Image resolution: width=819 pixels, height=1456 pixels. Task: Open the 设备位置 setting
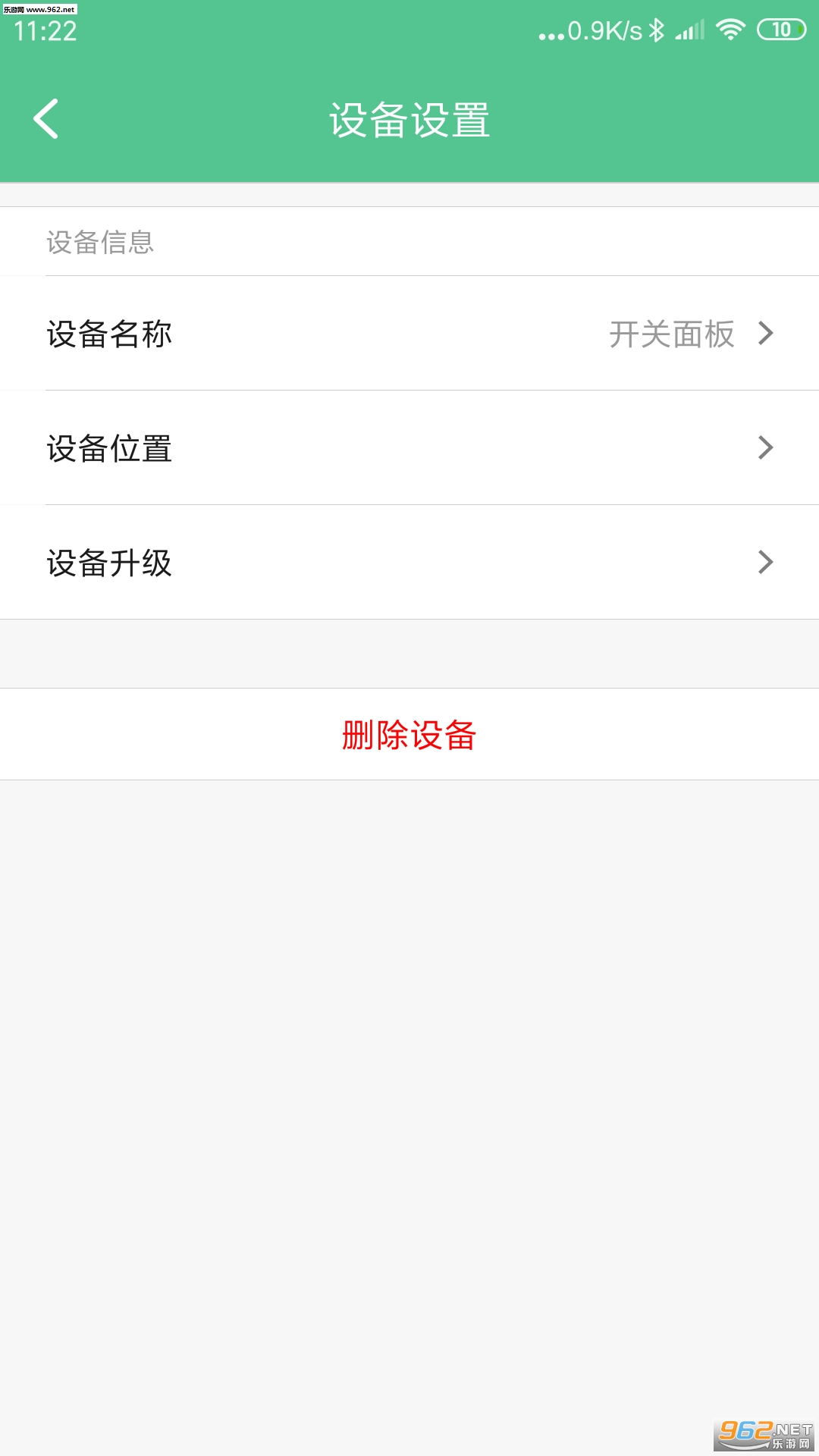409,448
